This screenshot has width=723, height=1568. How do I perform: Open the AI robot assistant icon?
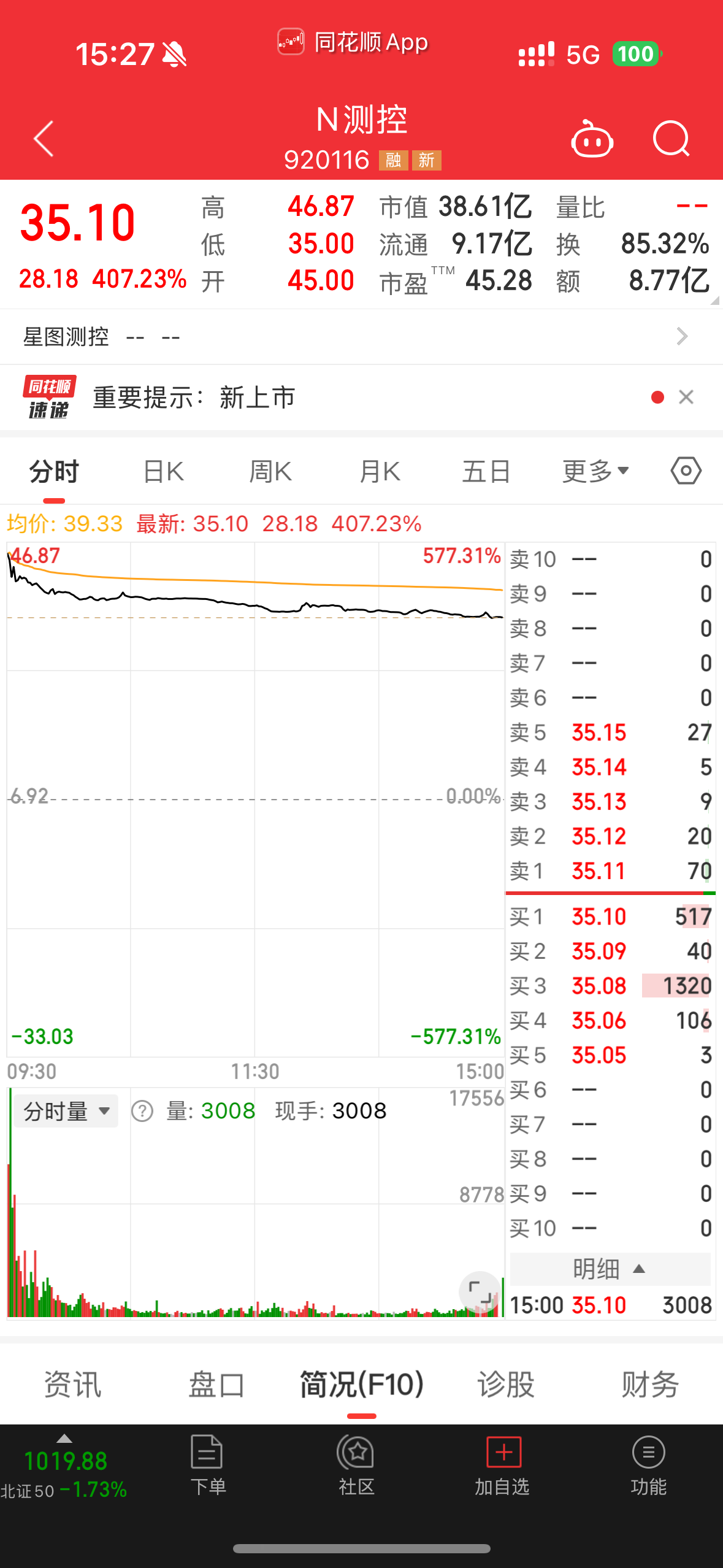pos(592,139)
